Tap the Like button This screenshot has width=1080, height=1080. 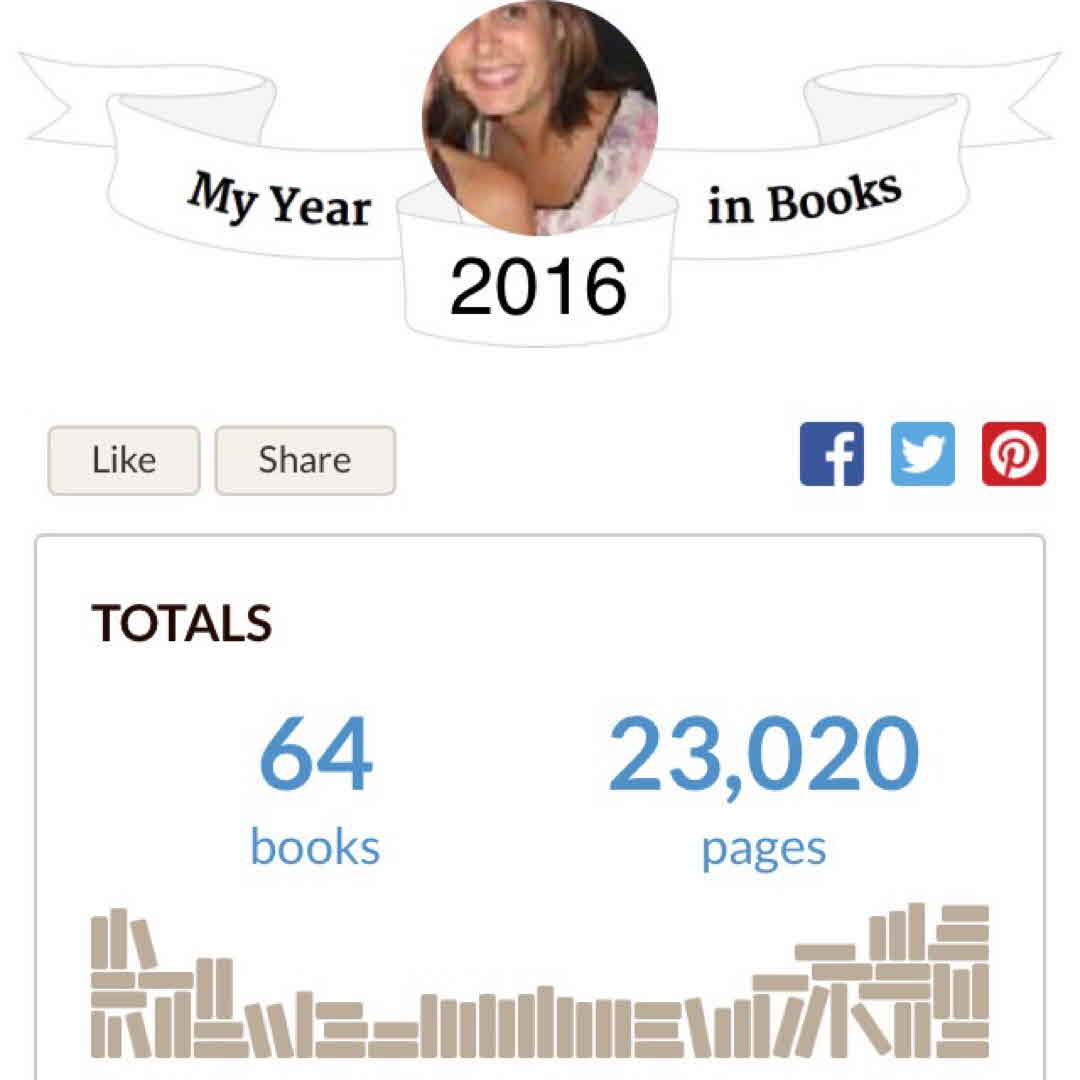(124, 460)
